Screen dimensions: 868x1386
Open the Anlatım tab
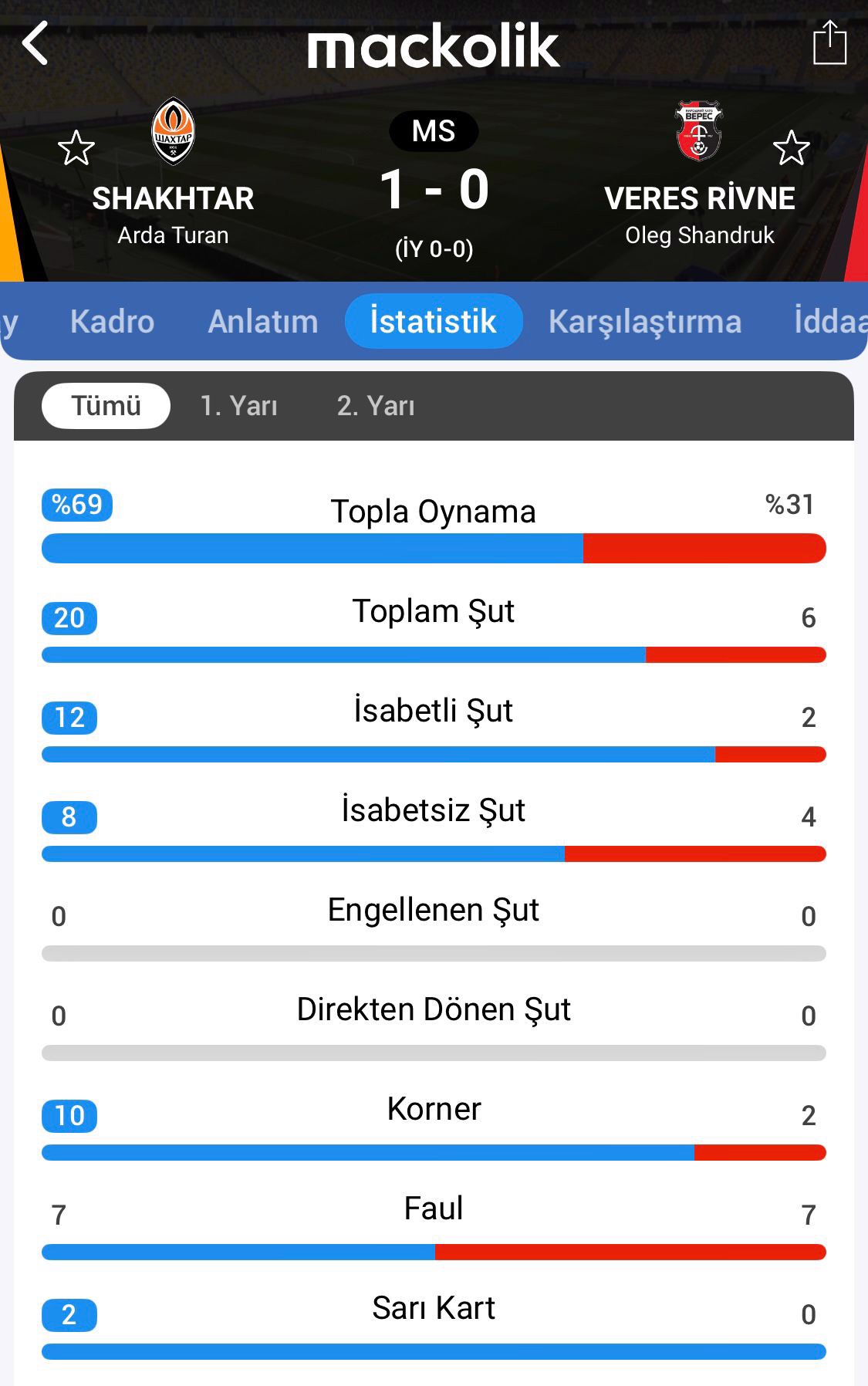[263, 322]
